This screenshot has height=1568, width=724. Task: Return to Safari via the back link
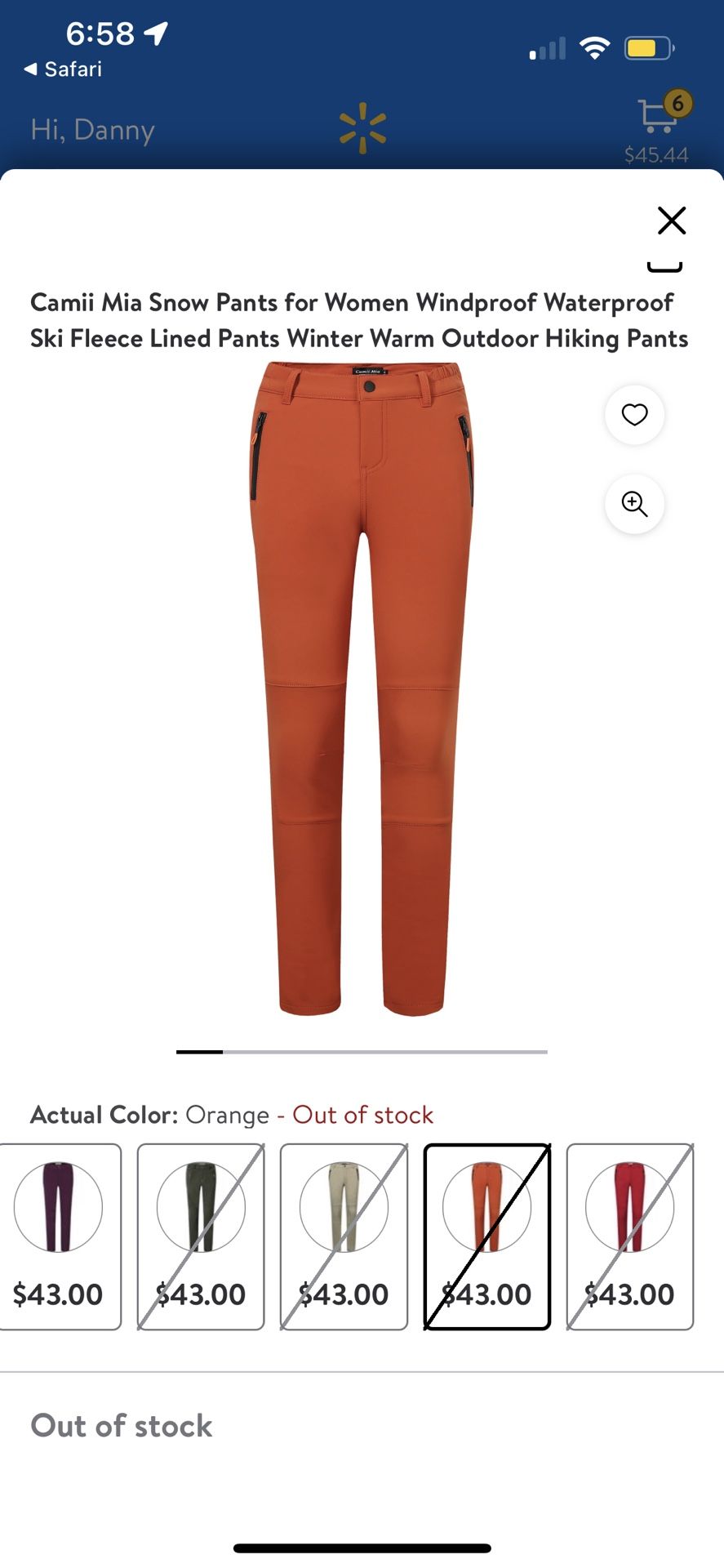point(63,69)
